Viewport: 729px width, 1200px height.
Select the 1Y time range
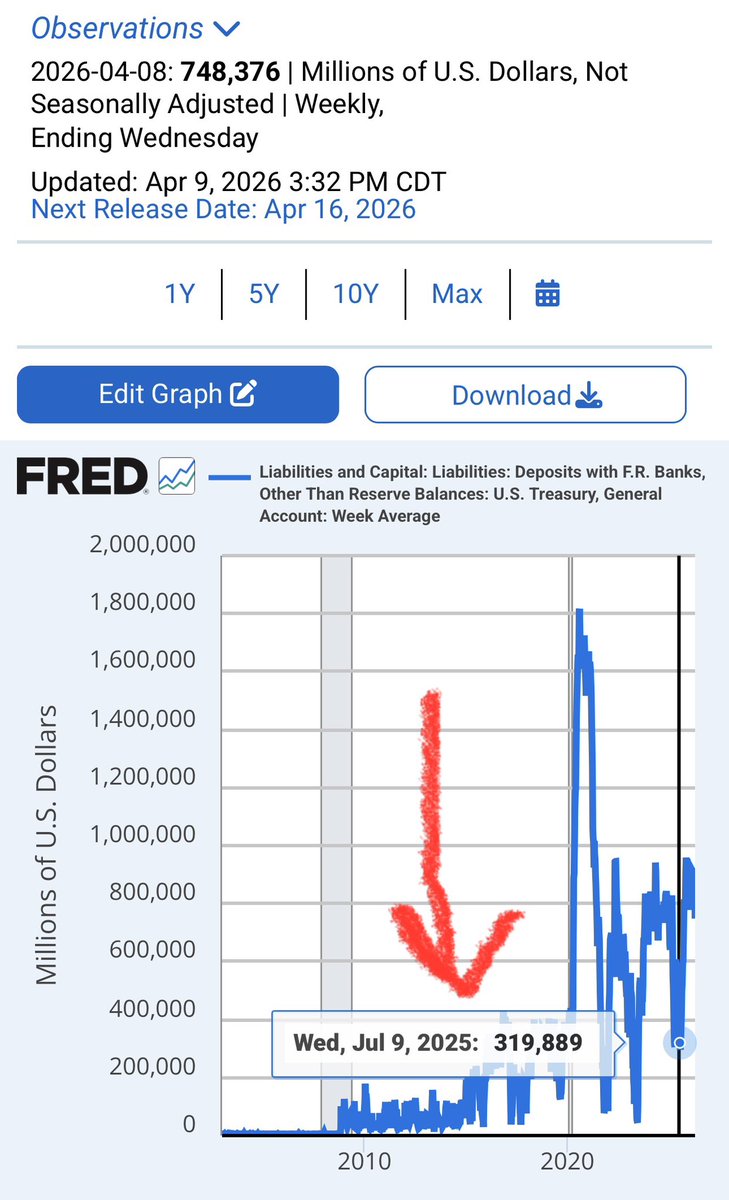tap(179, 294)
